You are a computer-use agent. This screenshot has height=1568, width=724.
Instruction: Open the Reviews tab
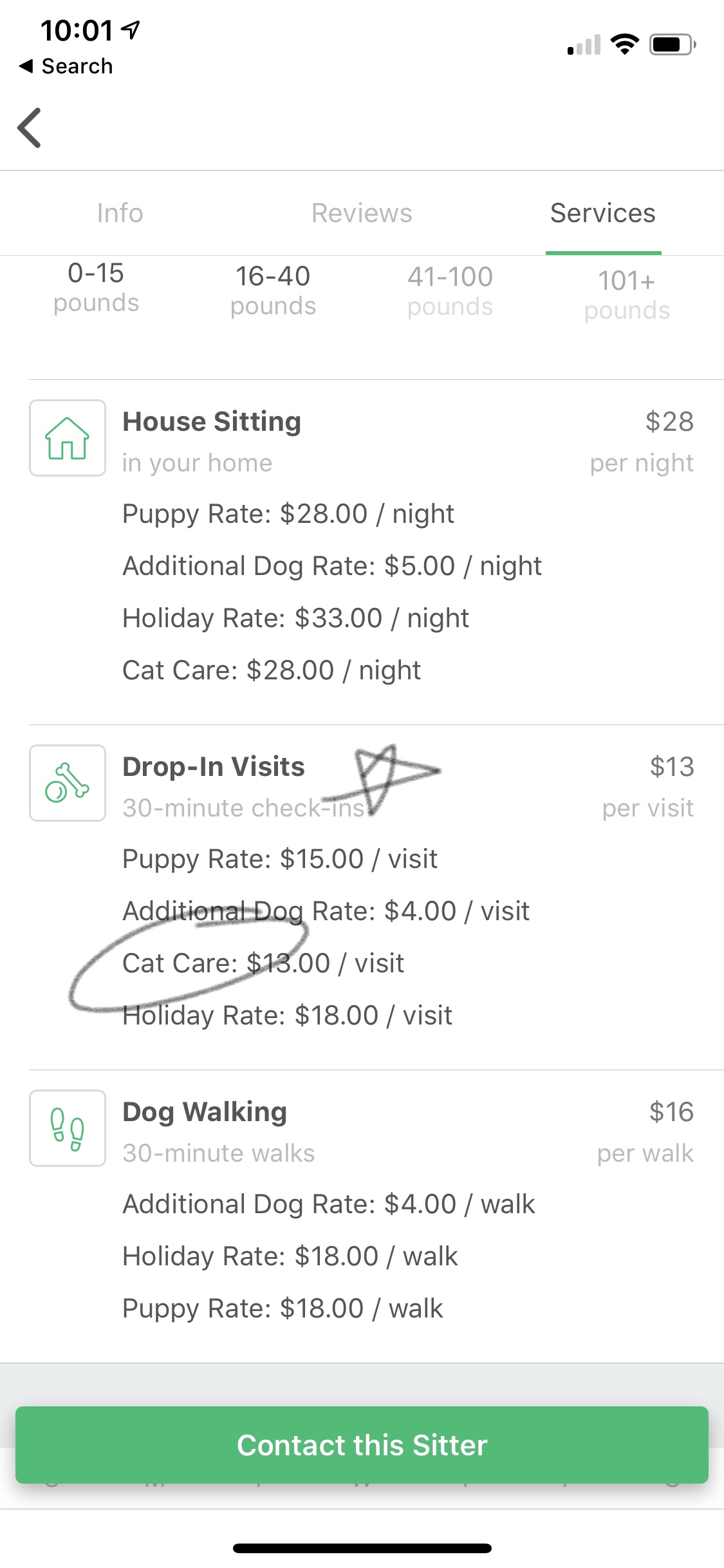point(362,213)
